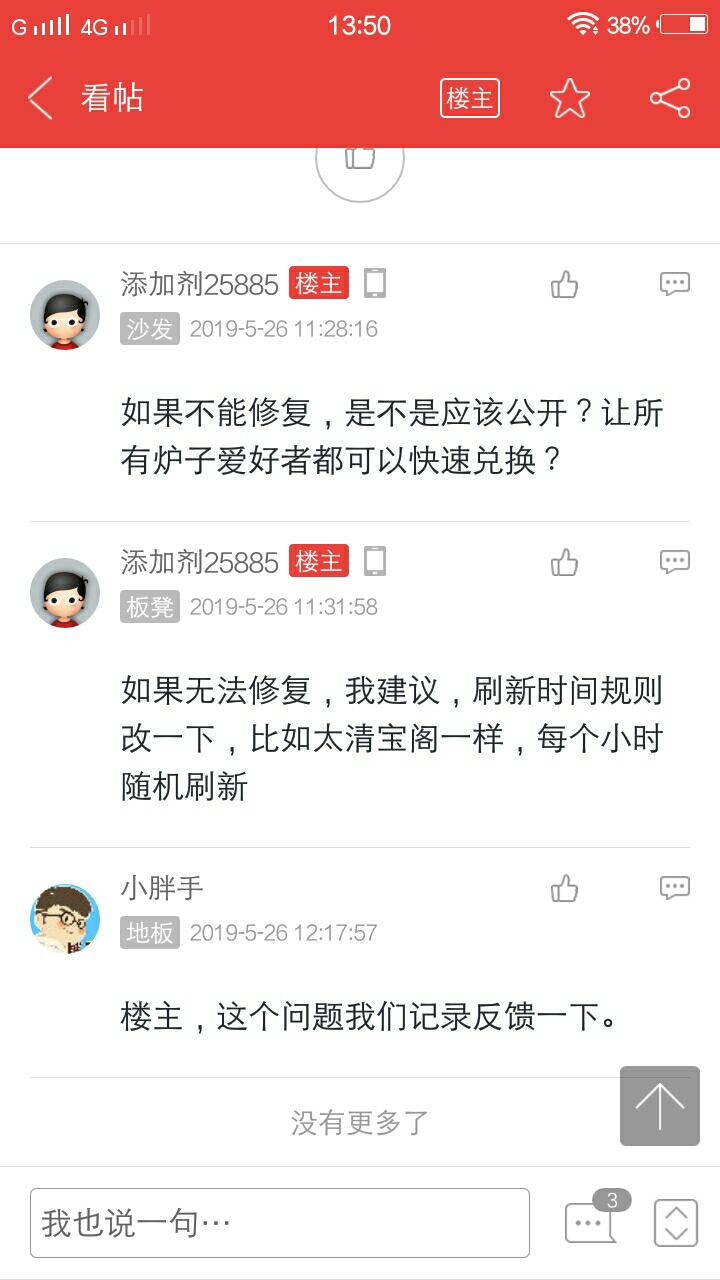Image resolution: width=720 pixels, height=1280 pixels.
Task: Open 小胖手's avatar profile
Action: 65,918
